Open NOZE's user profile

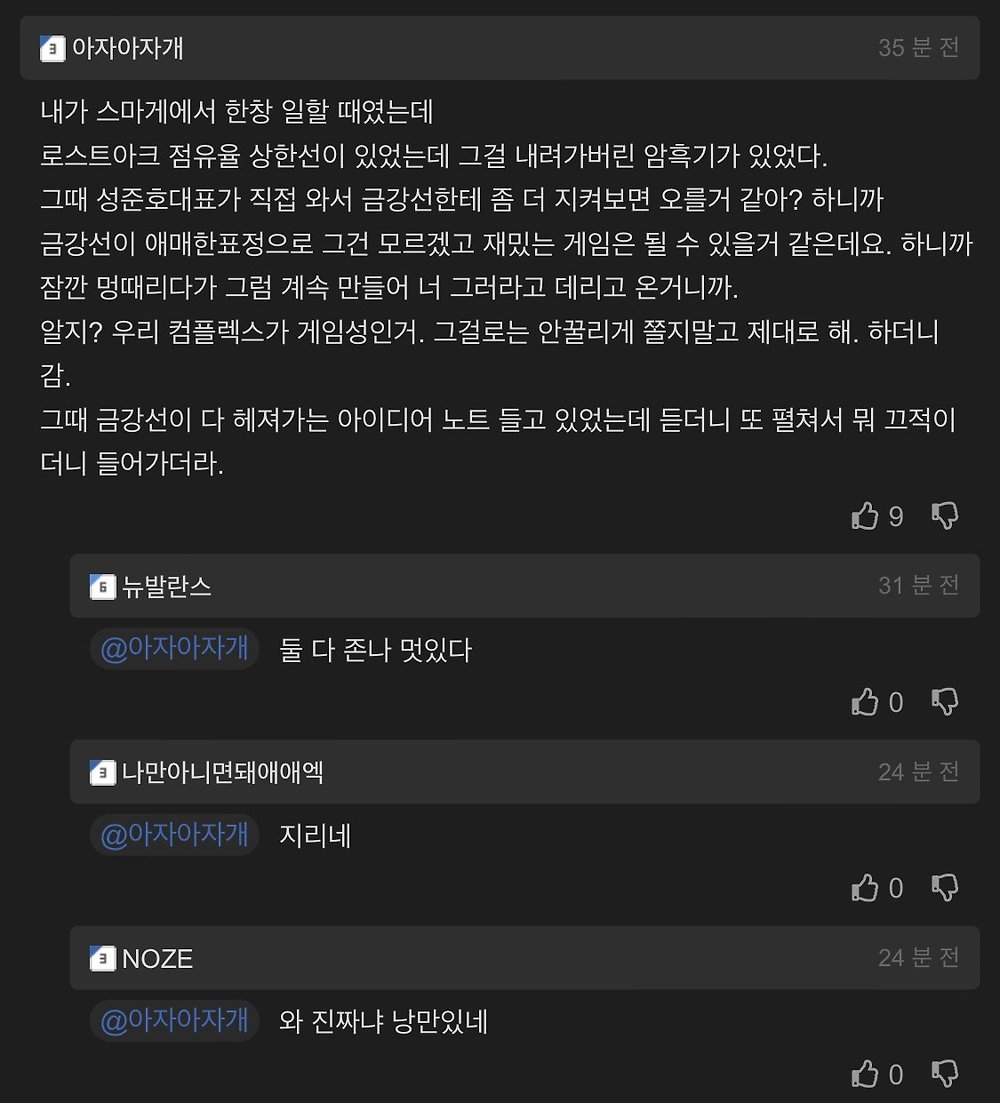(157, 959)
